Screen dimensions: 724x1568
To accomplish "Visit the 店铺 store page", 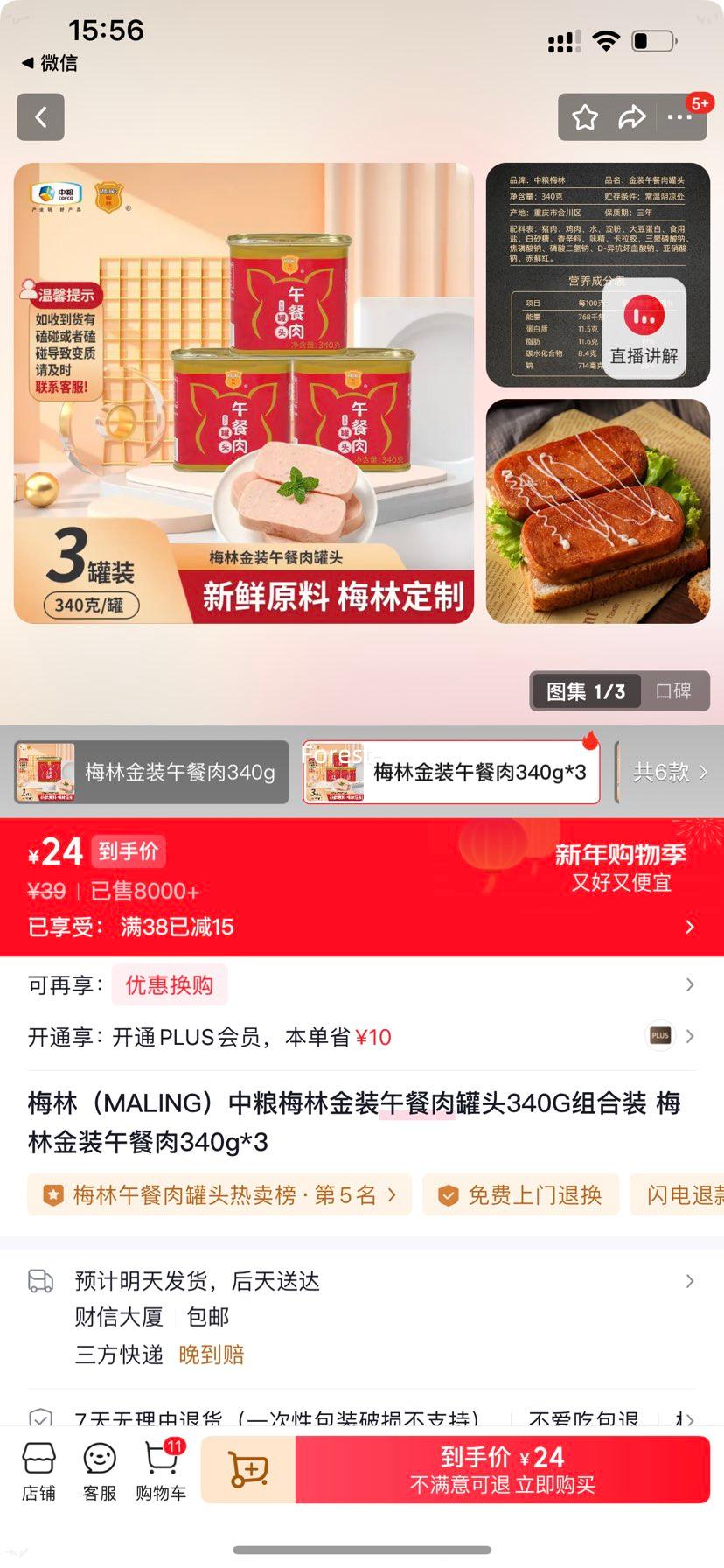I will pos(38,1472).
